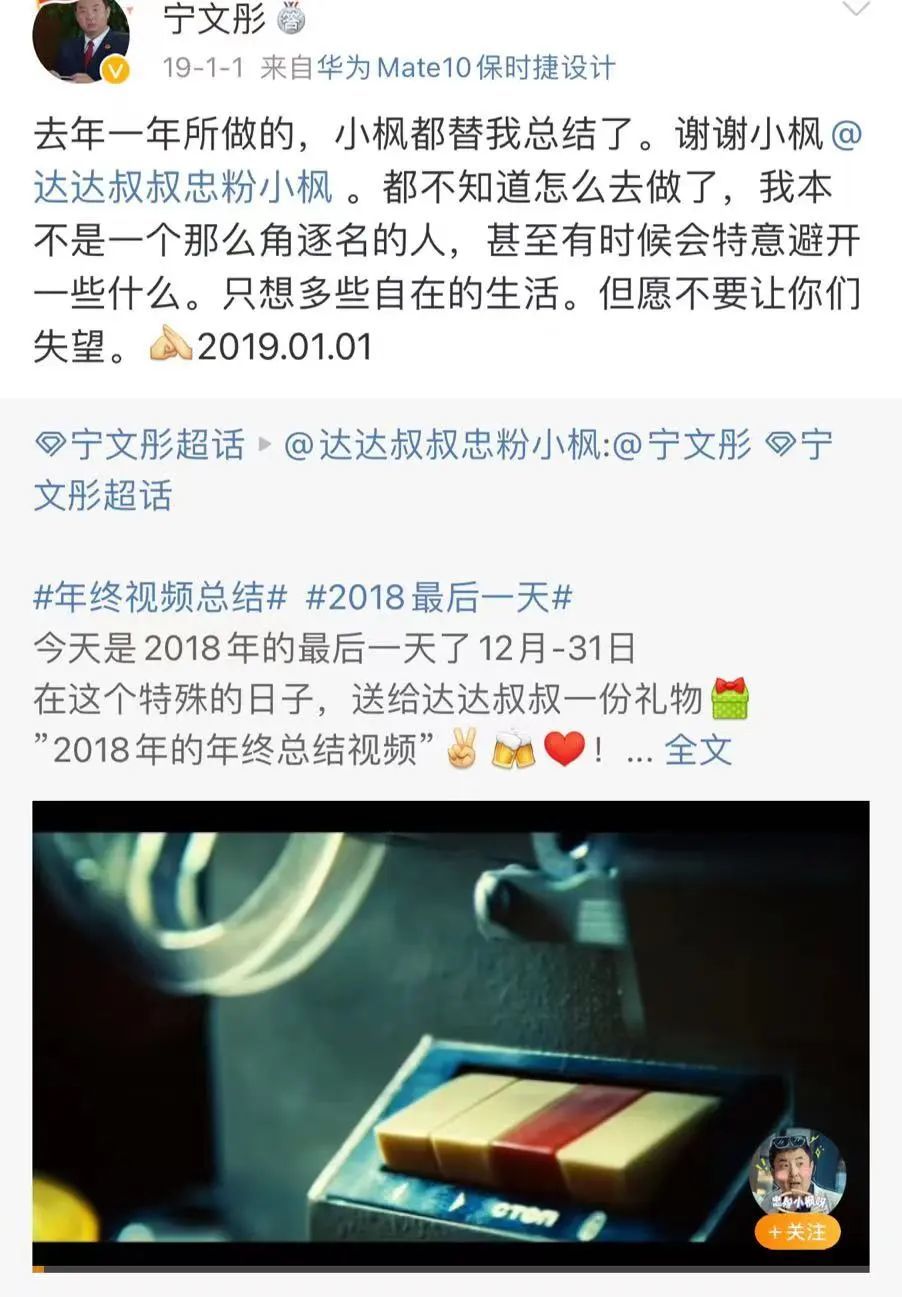Screen dimensions: 902x1297
Task: Expand the full text with 全文
Action: click(698, 750)
